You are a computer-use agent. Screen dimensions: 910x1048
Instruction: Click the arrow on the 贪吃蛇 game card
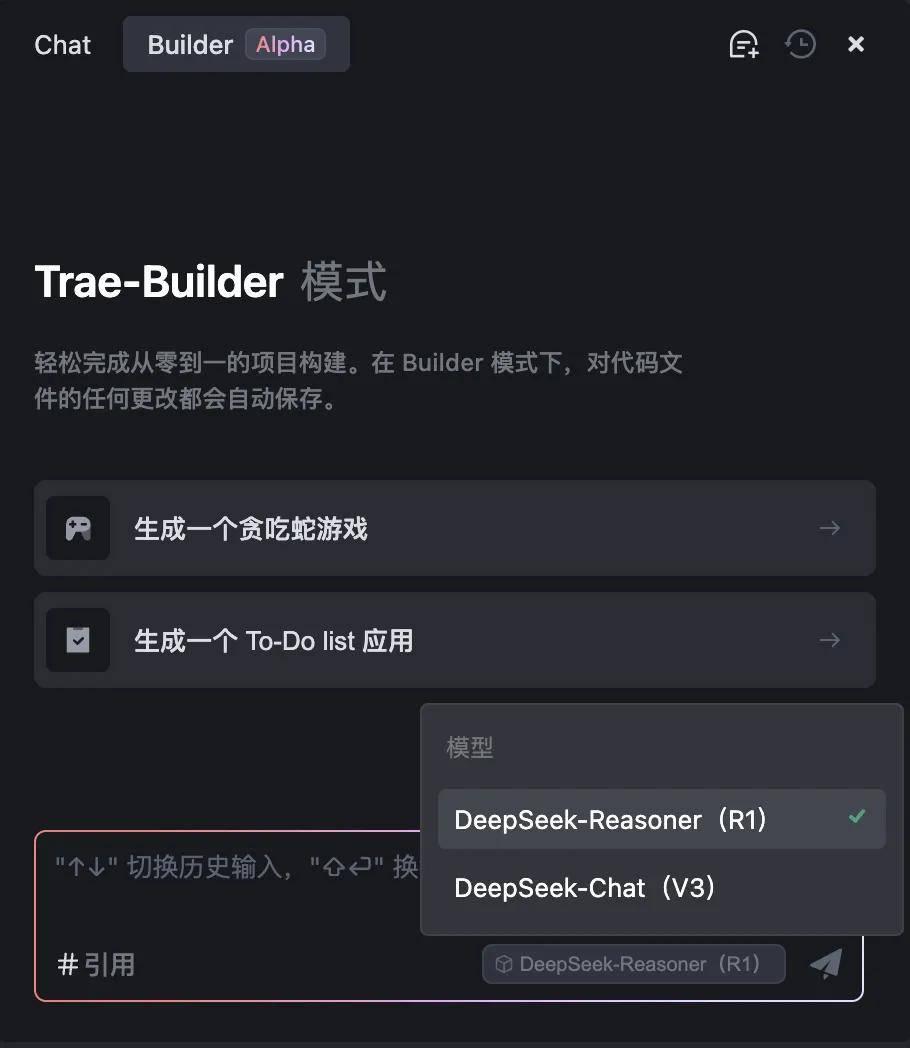click(x=829, y=528)
